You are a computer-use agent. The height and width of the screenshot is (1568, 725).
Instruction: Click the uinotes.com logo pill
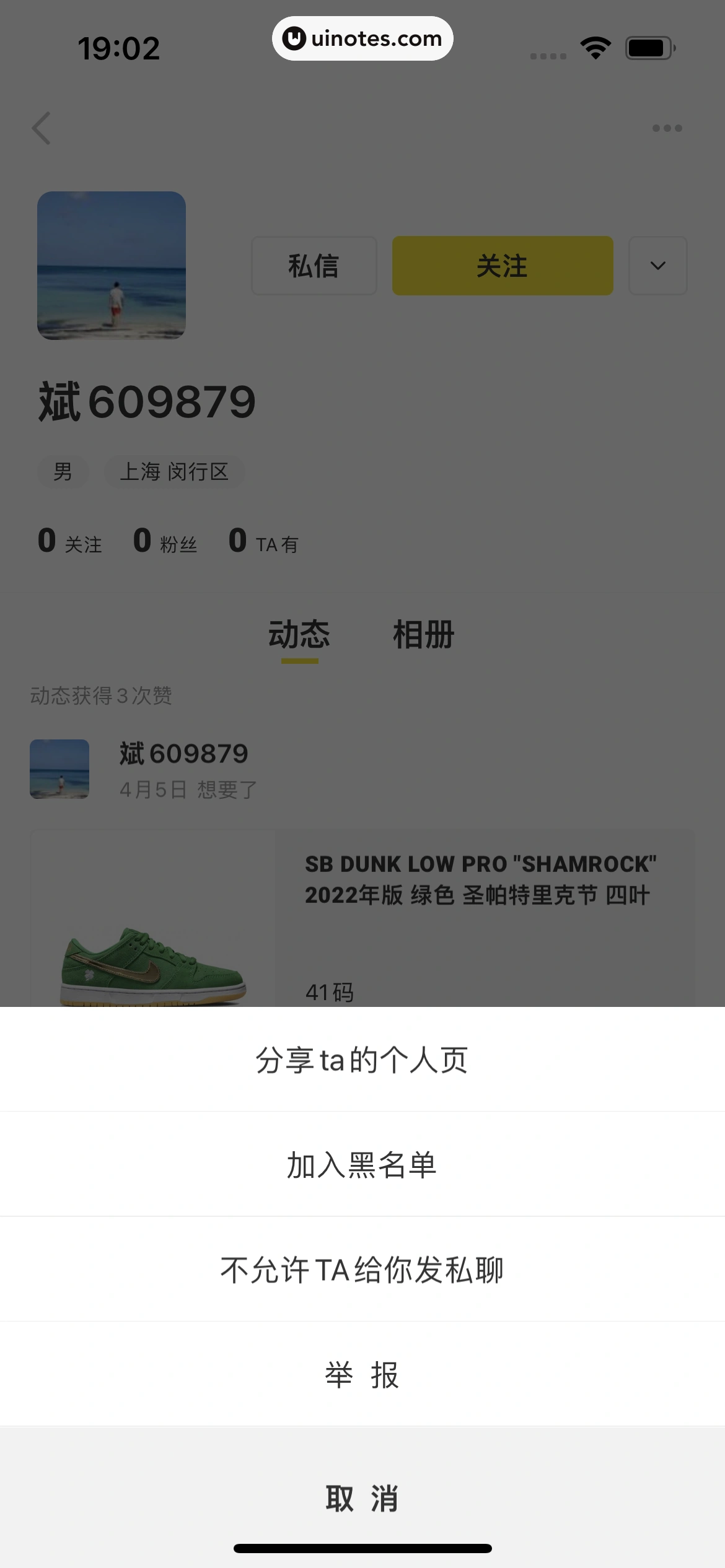362,38
